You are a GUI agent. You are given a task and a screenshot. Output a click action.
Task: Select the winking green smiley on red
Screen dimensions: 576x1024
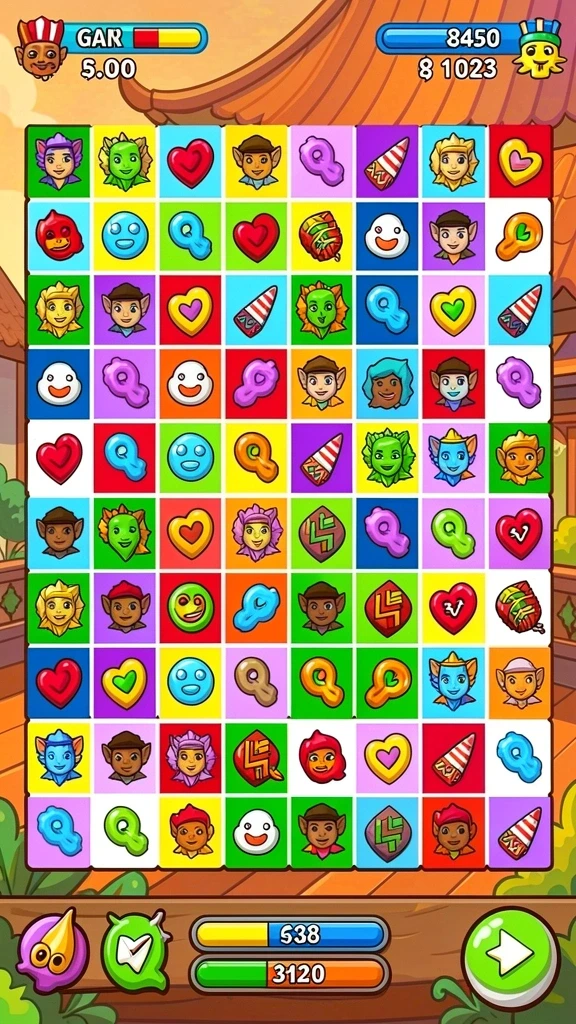[x=191, y=607]
